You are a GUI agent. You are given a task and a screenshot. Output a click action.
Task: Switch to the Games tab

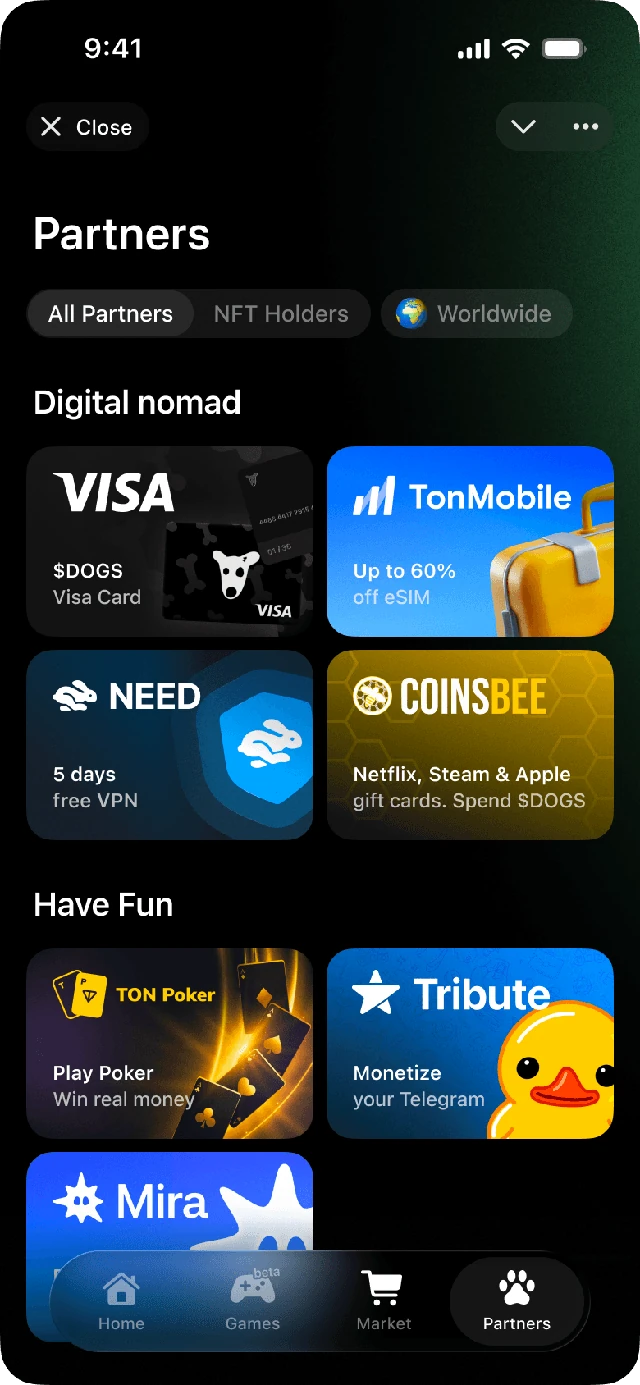tap(252, 1302)
